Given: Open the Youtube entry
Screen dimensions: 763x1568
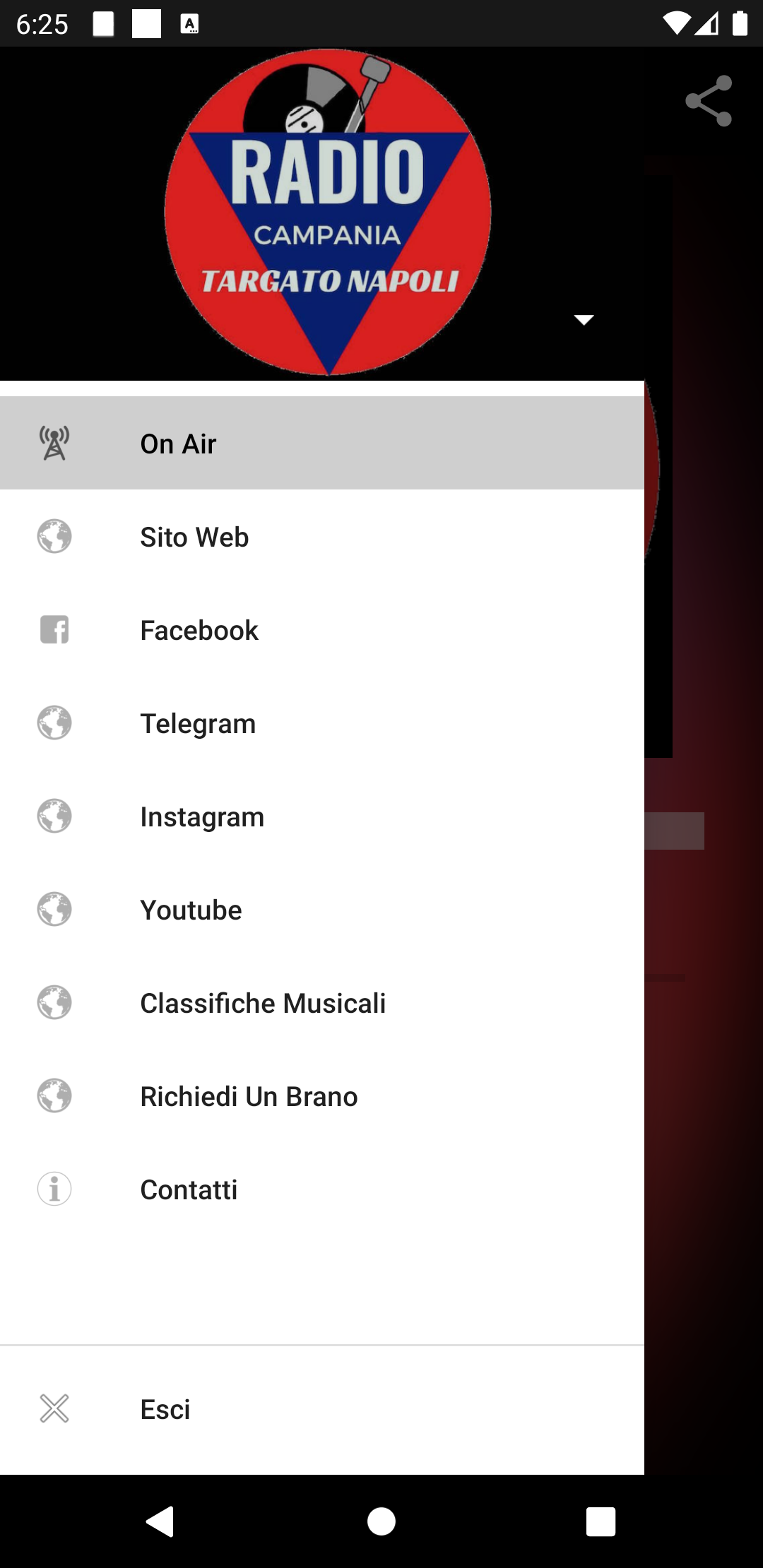Looking at the screenshot, I should click(322, 909).
